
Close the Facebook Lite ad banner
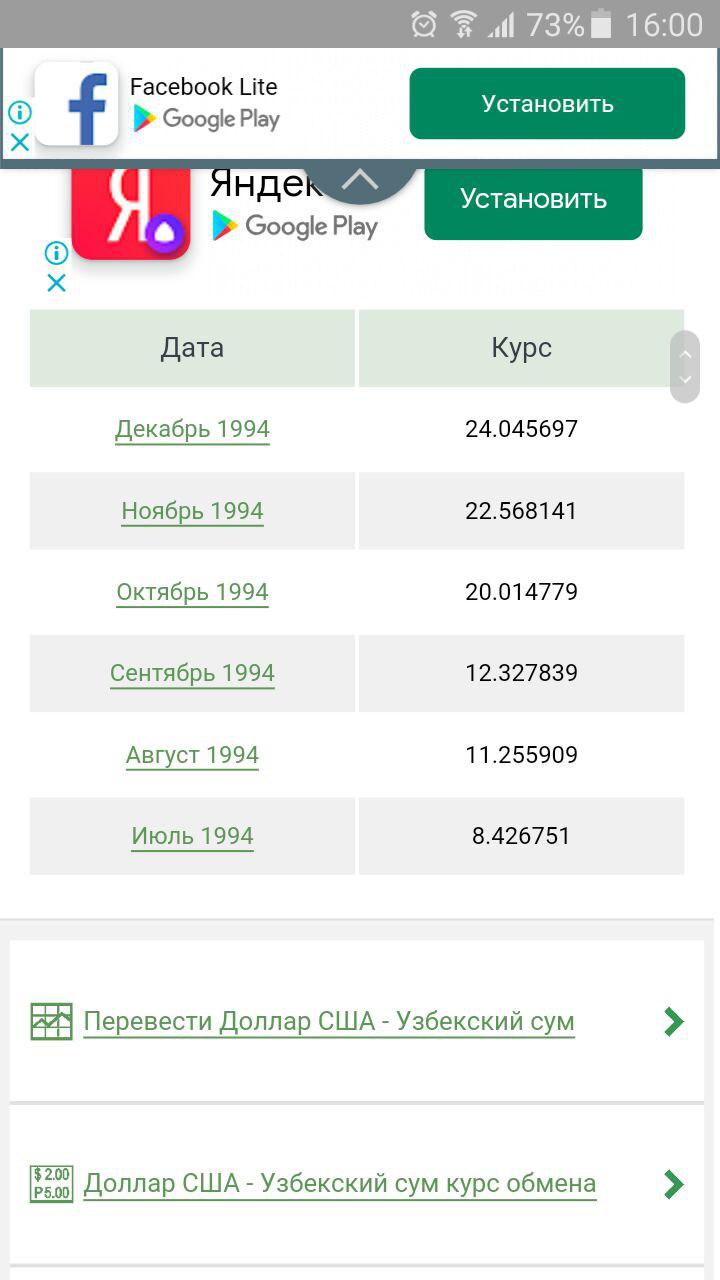click(x=19, y=142)
